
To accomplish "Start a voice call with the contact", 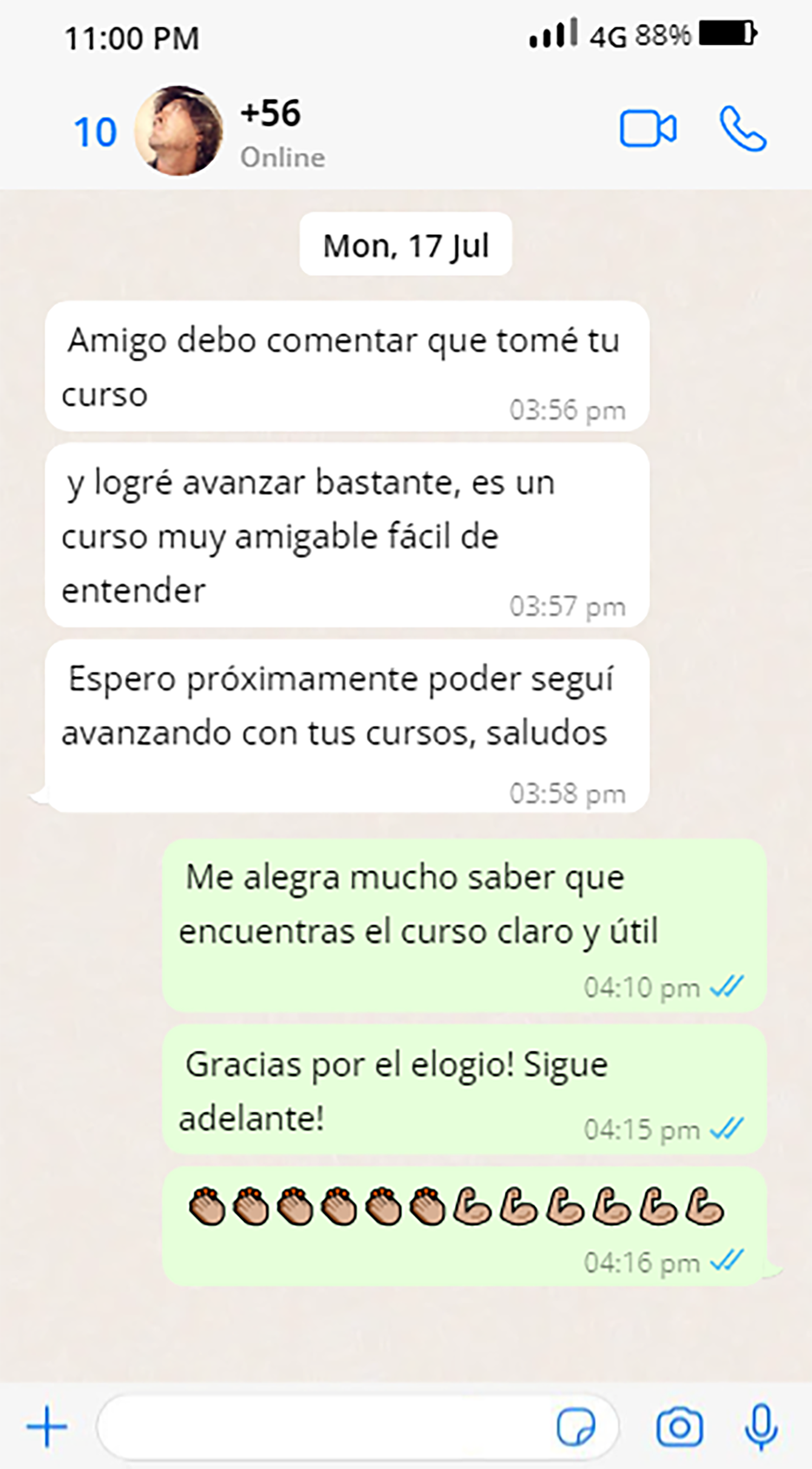I will 742,129.
